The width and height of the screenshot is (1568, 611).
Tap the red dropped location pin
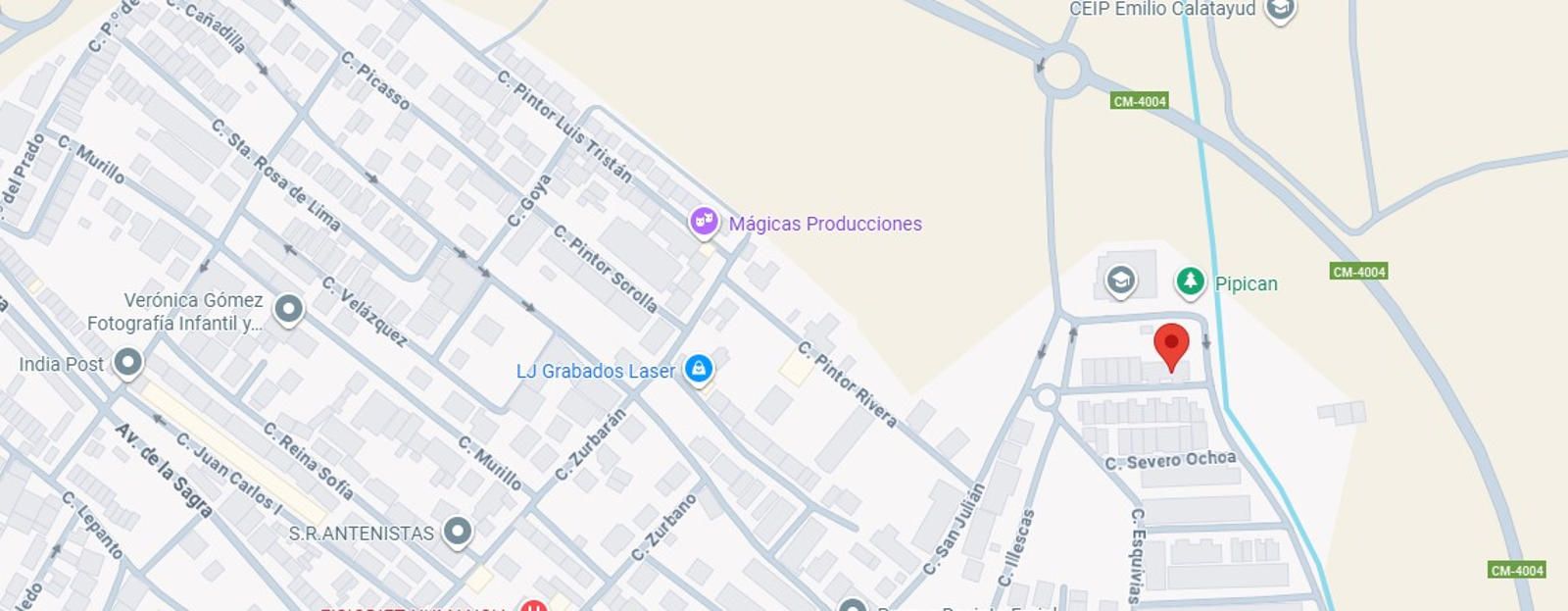(x=1171, y=345)
